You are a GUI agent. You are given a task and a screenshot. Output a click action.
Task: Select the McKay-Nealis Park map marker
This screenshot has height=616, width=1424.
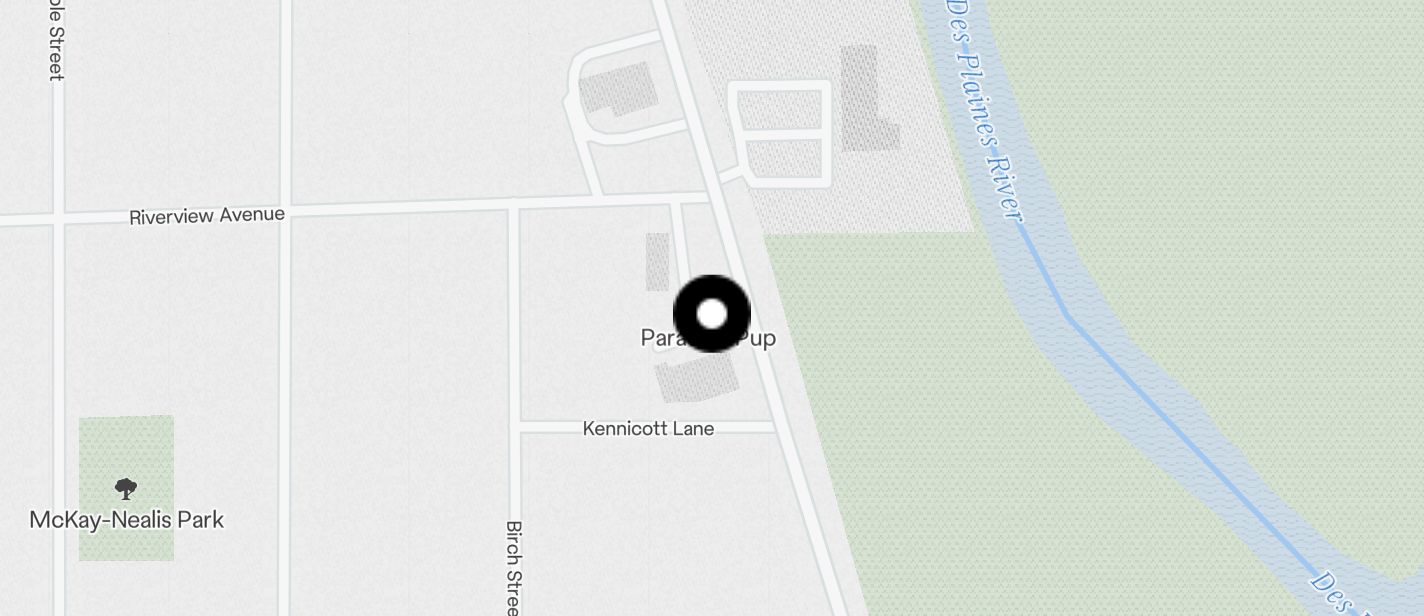point(126,490)
